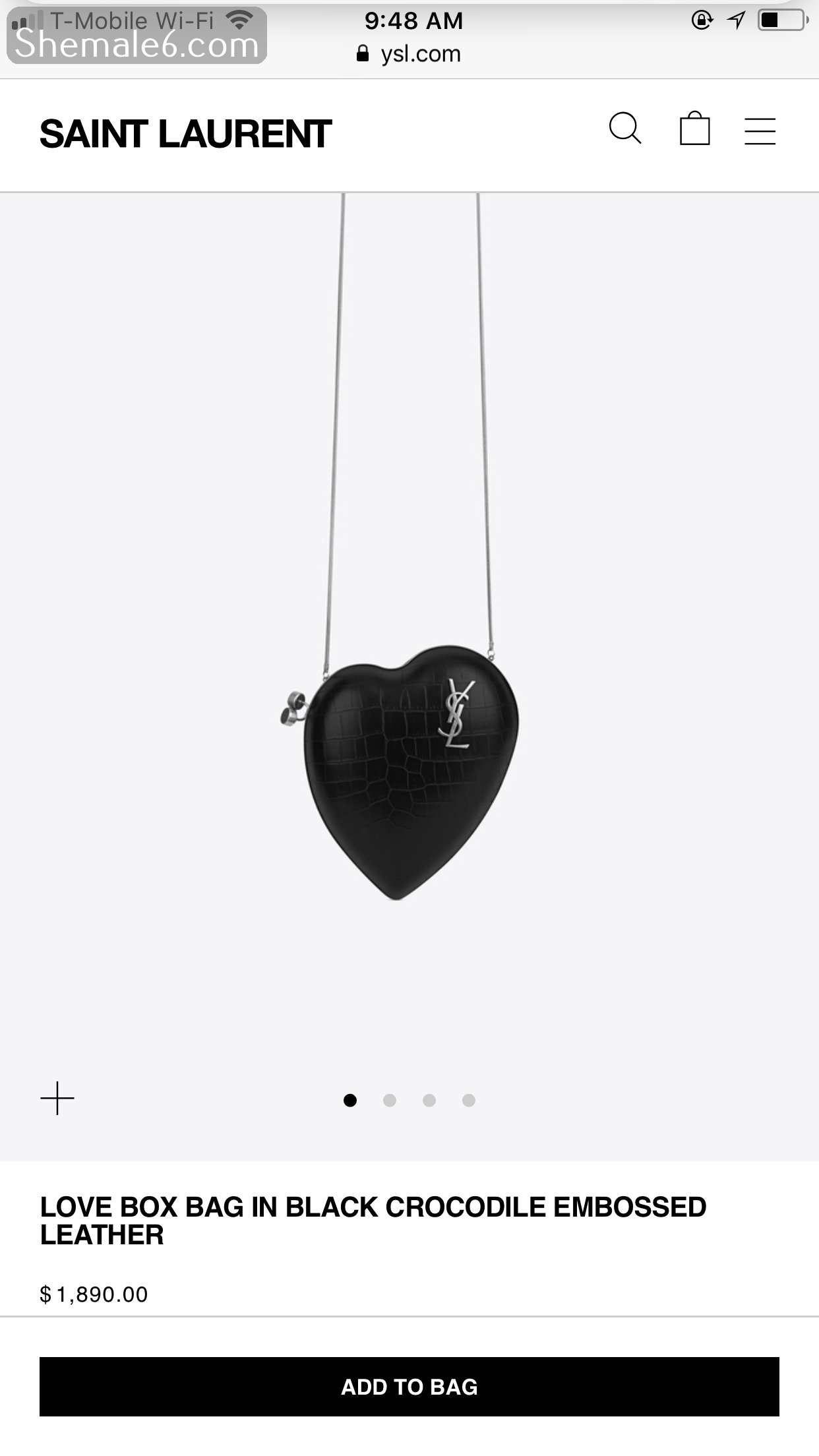
Task: Tap the Saint Laurent home logo
Action: 185,135
